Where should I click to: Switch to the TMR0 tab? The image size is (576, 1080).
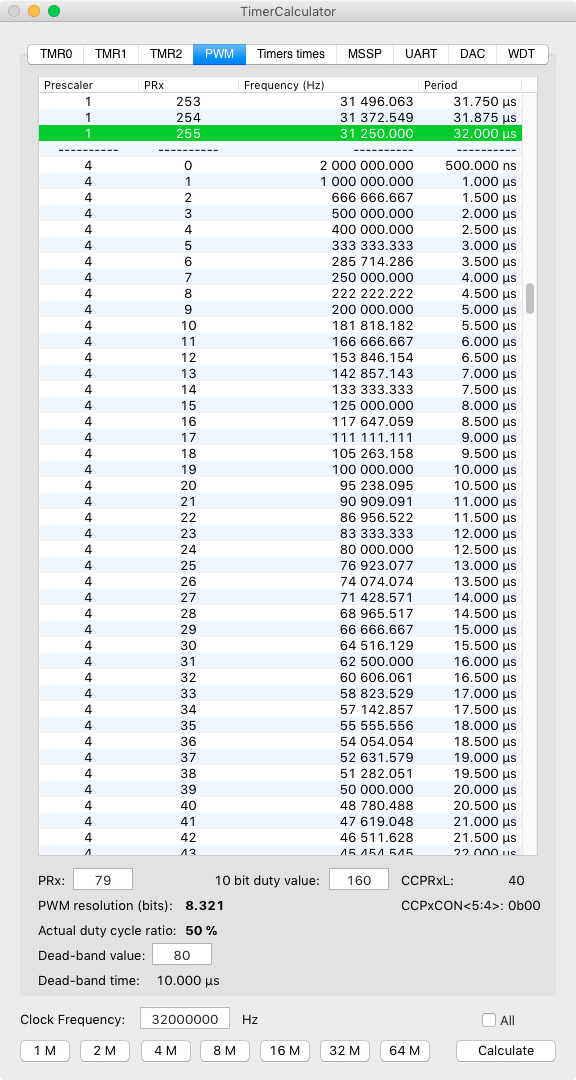click(x=55, y=54)
